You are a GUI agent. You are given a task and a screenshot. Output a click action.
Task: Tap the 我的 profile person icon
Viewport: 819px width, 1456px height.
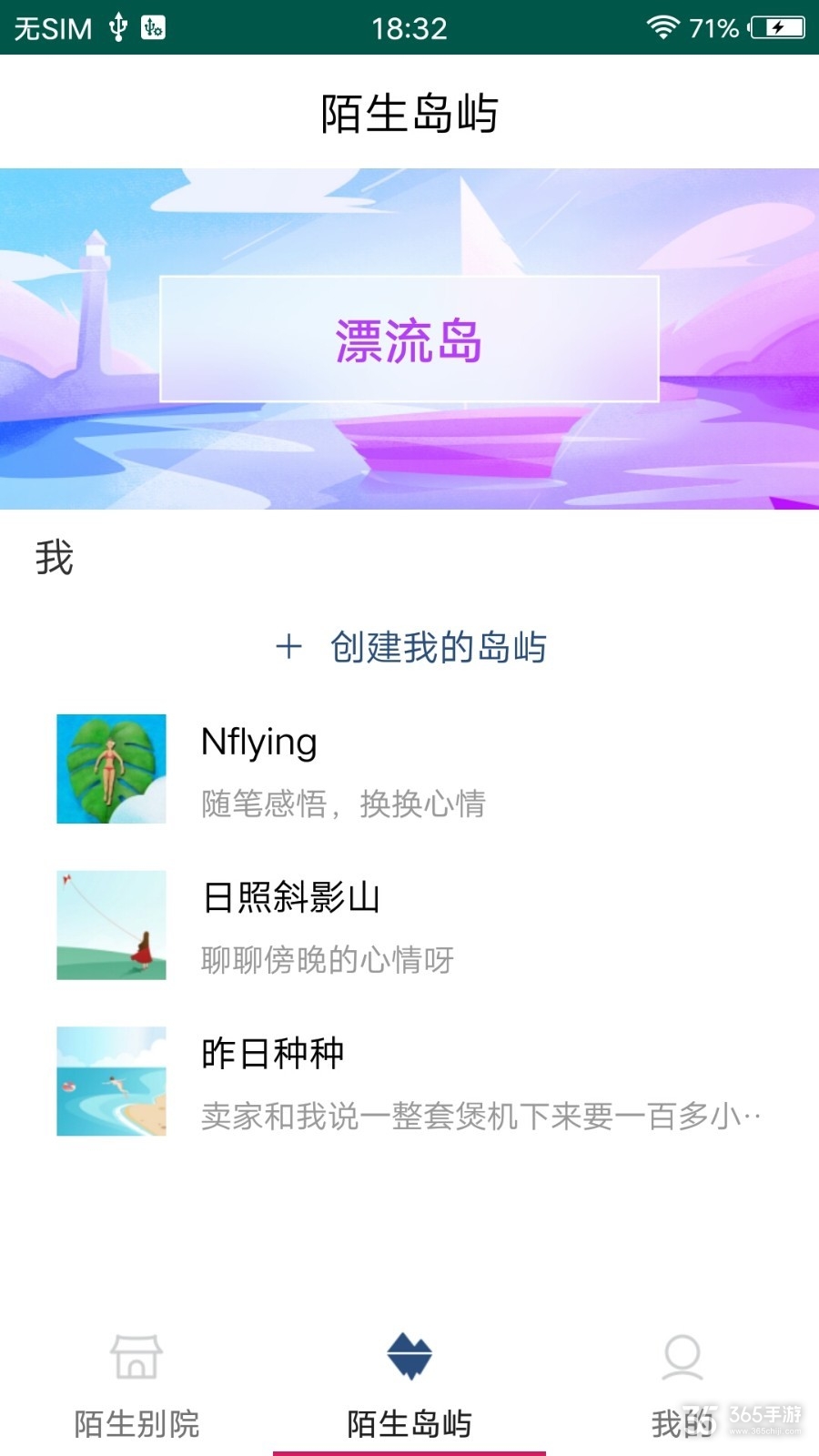[x=681, y=1356]
